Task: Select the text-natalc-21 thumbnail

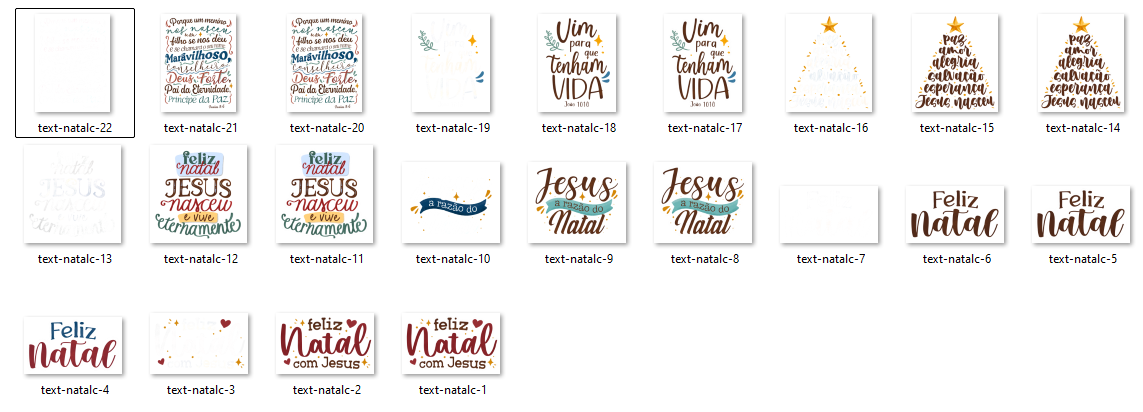Action: click(200, 63)
